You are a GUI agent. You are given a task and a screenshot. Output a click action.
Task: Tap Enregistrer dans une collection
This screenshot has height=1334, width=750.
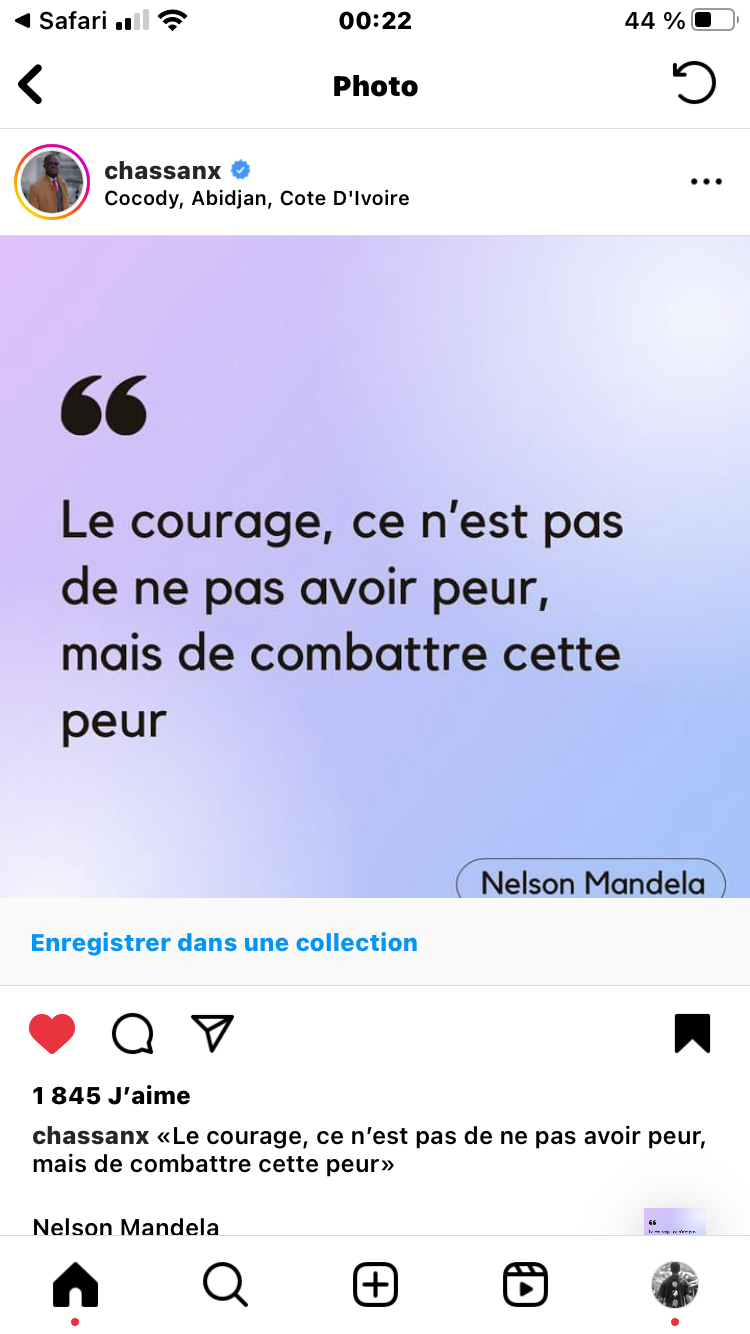pyautogui.click(x=224, y=942)
